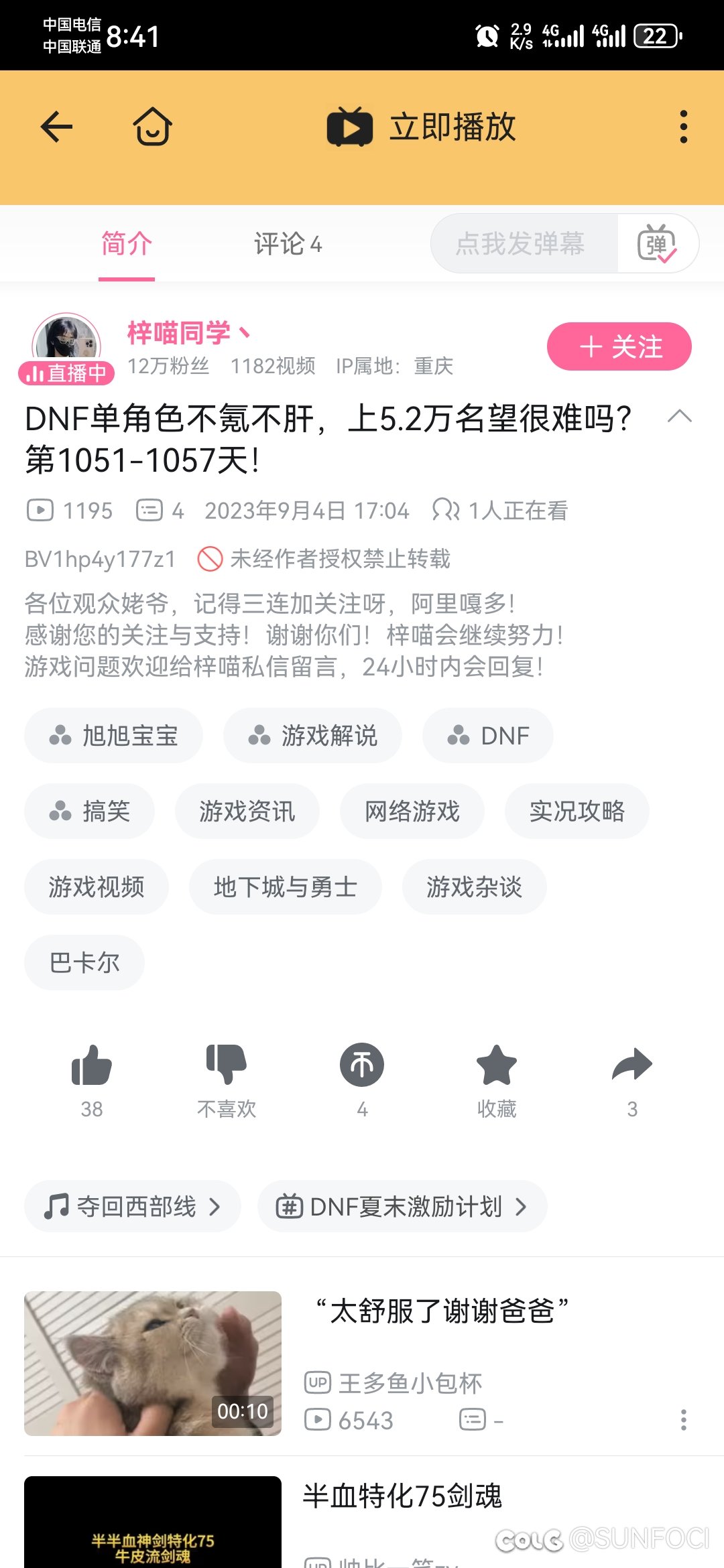The height and width of the screenshot is (1568, 724).
Task: Switch to the 评论 comments tab
Action: [x=287, y=245]
